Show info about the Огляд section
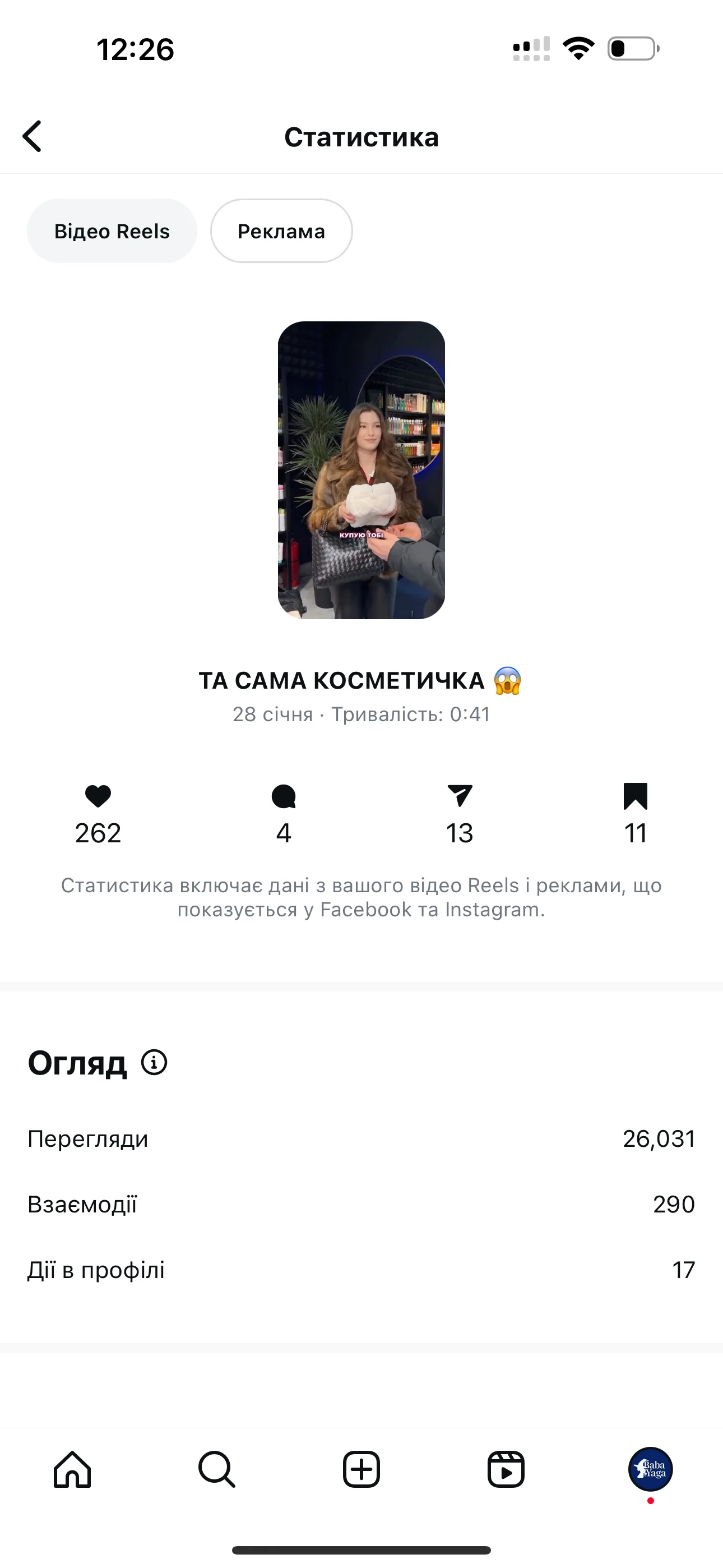 (x=154, y=1063)
